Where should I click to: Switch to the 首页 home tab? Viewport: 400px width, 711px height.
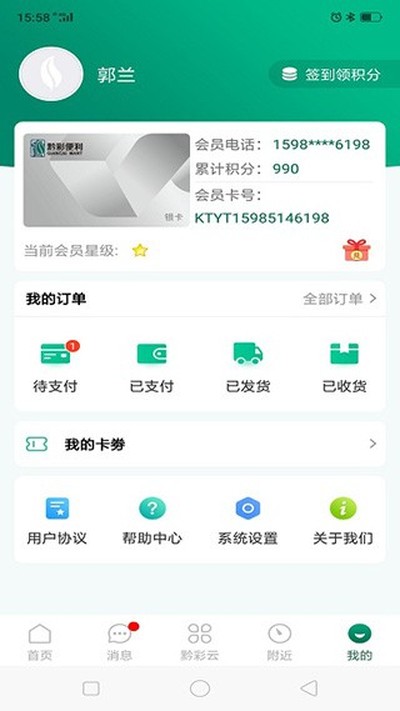click(x=40, y=642)
